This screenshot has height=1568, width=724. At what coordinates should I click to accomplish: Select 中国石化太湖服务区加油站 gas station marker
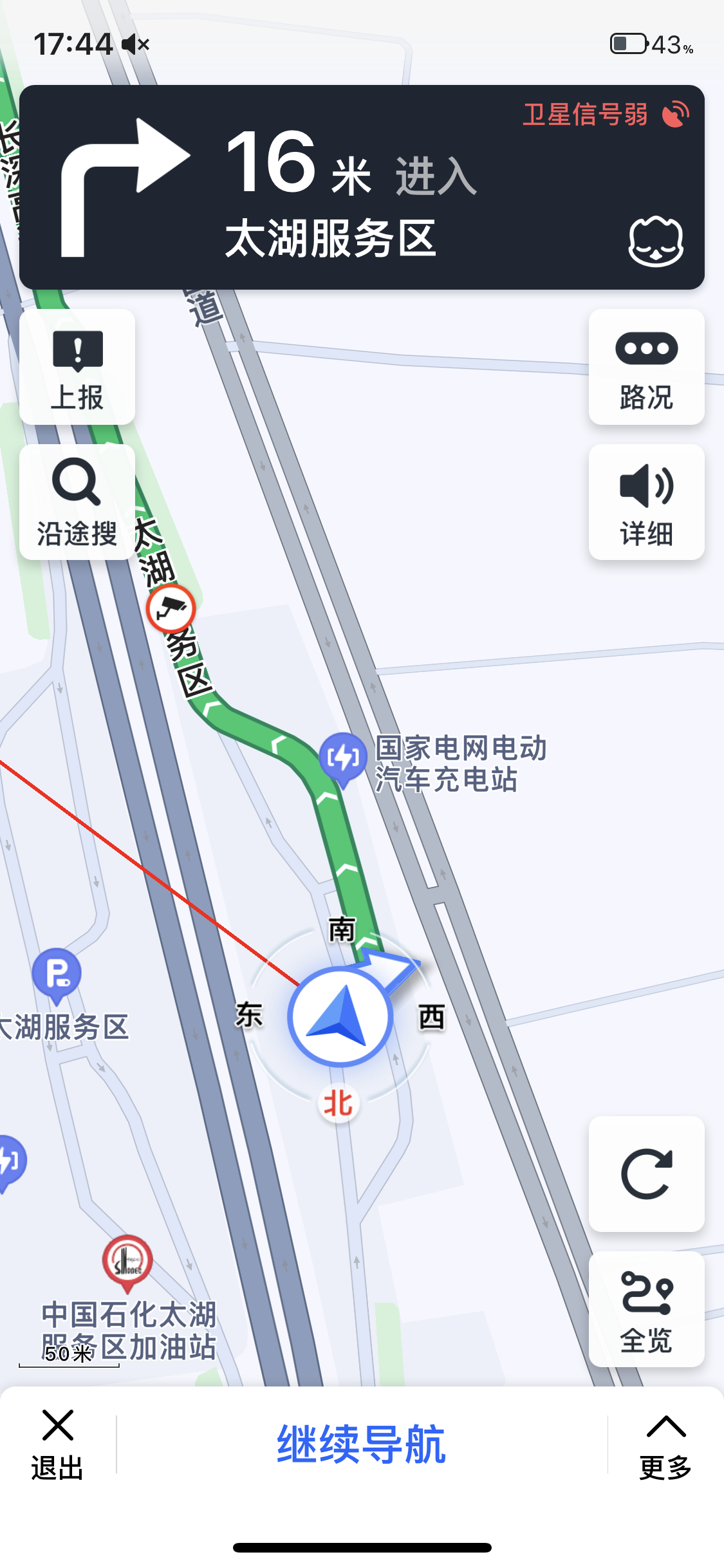pos(127,1262)
